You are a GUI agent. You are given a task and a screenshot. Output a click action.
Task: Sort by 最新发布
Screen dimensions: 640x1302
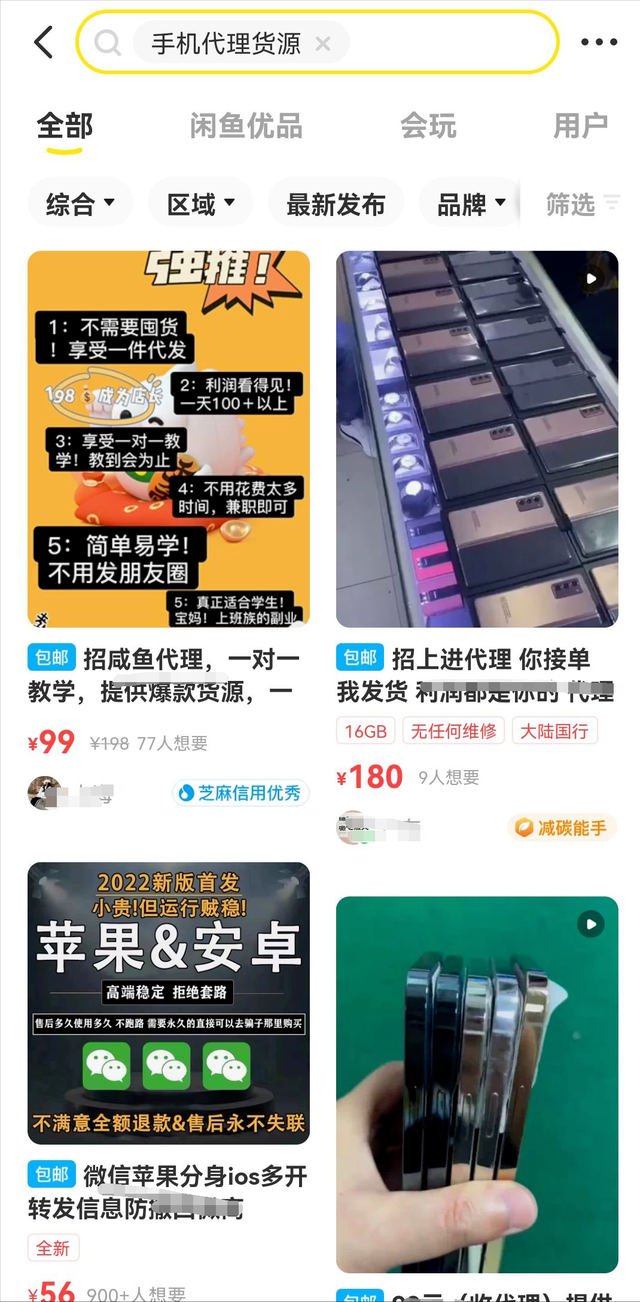click(x=335, y=205)
